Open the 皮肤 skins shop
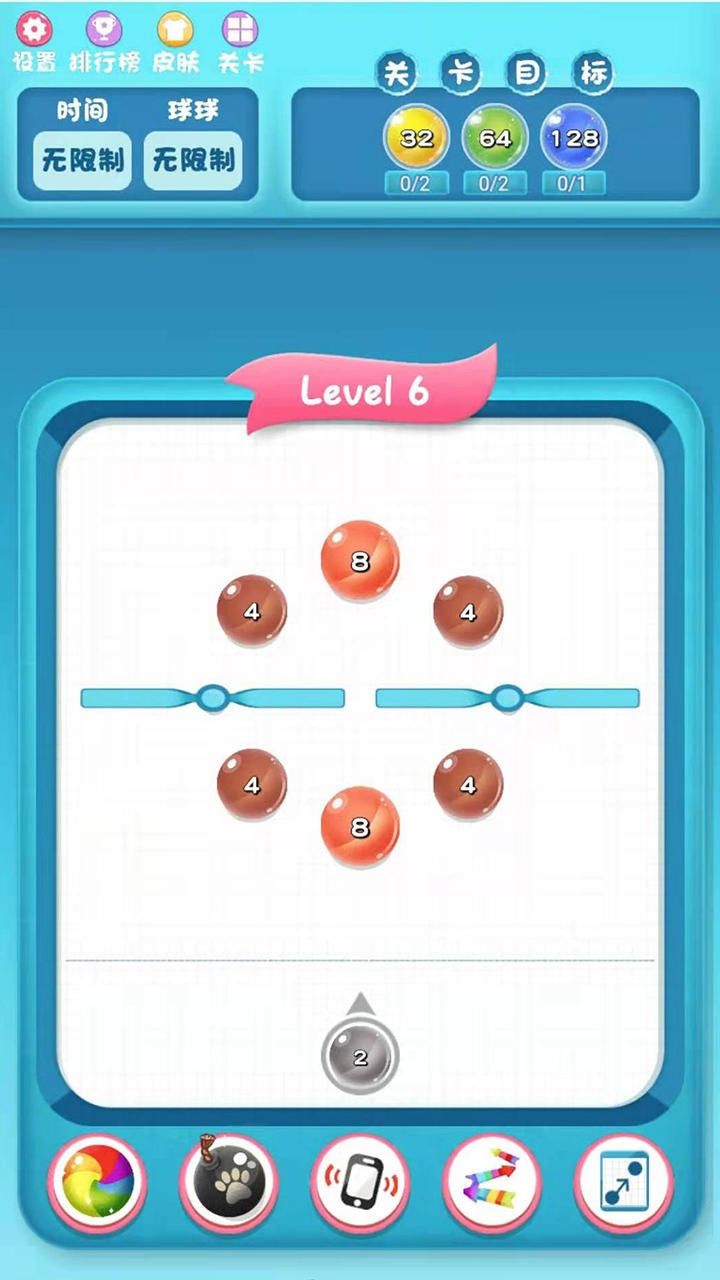720x1280 pixels. tap(175, 42)
